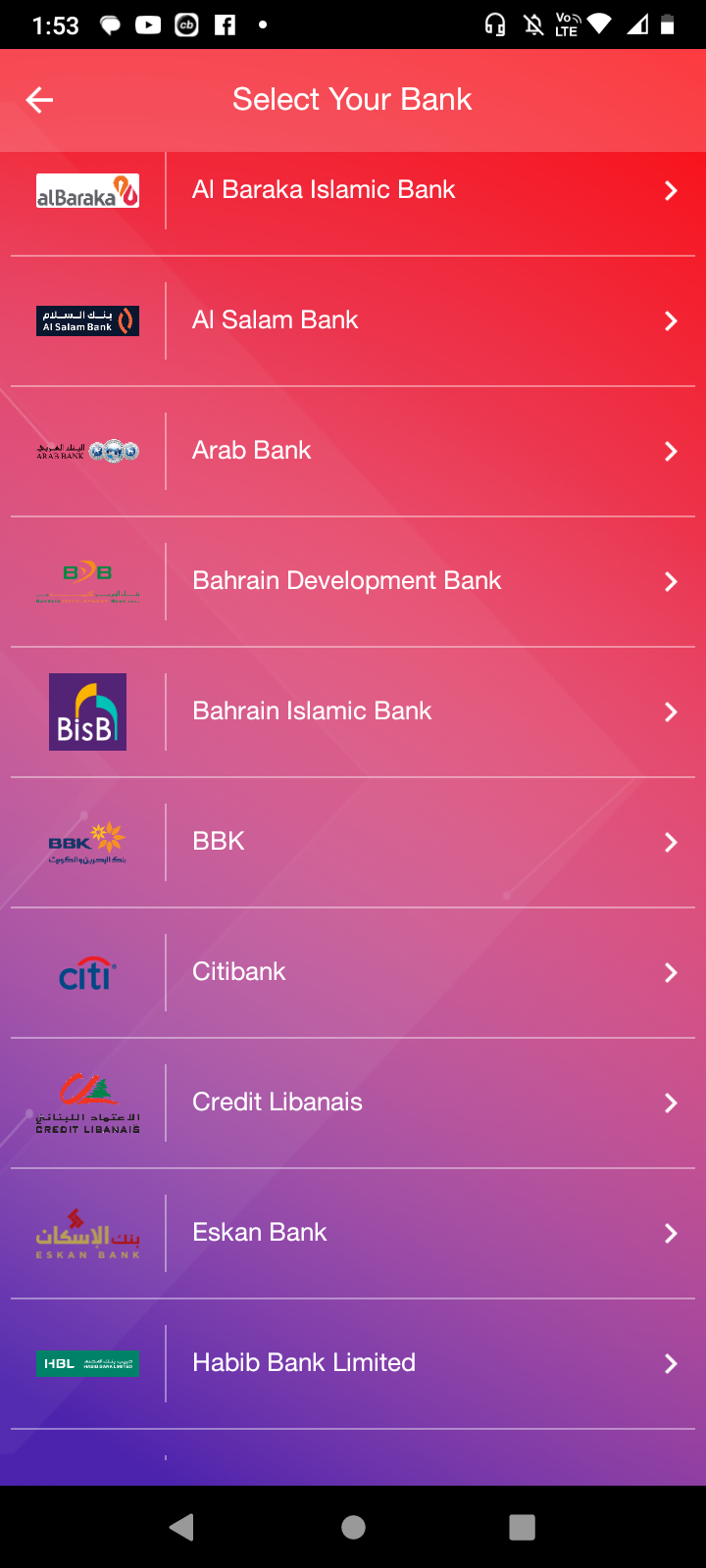Tap the system home button
706x1568 pixels.
pos(353,1527)
